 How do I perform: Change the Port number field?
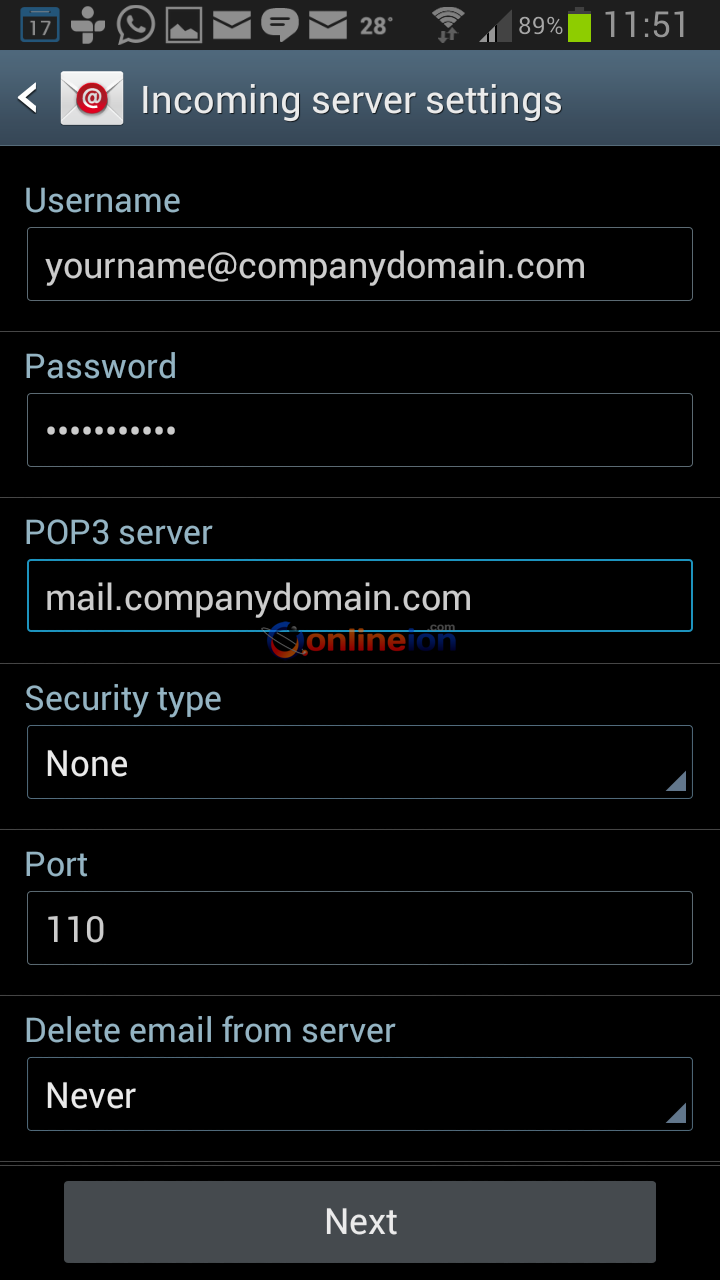point(359,928)
